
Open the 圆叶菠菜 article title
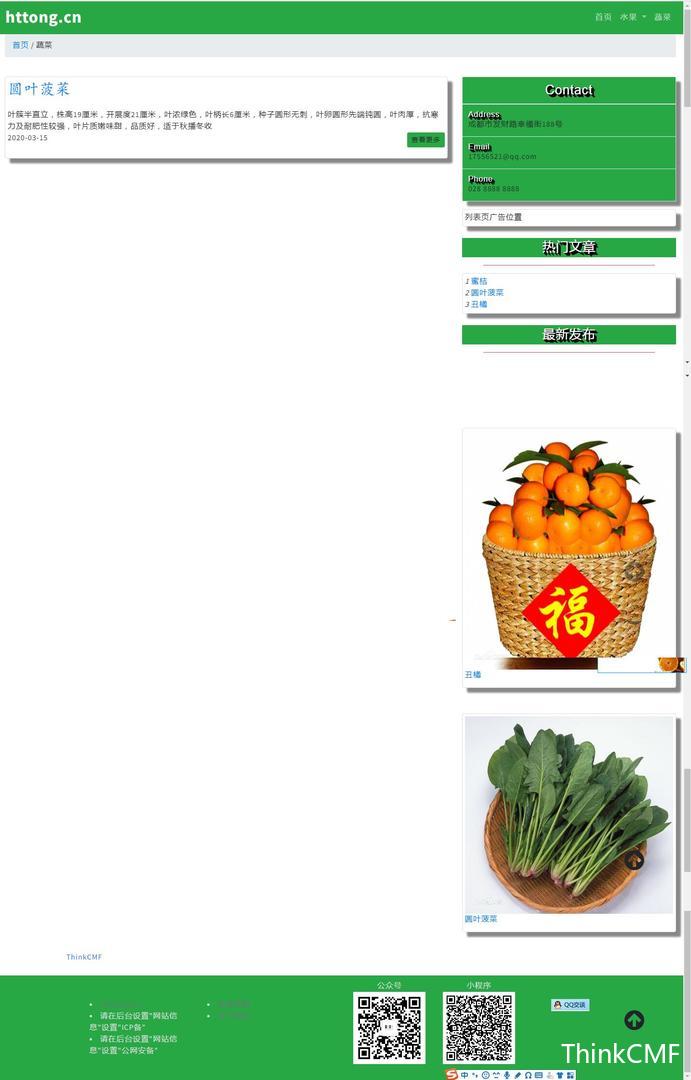(39, 89)
